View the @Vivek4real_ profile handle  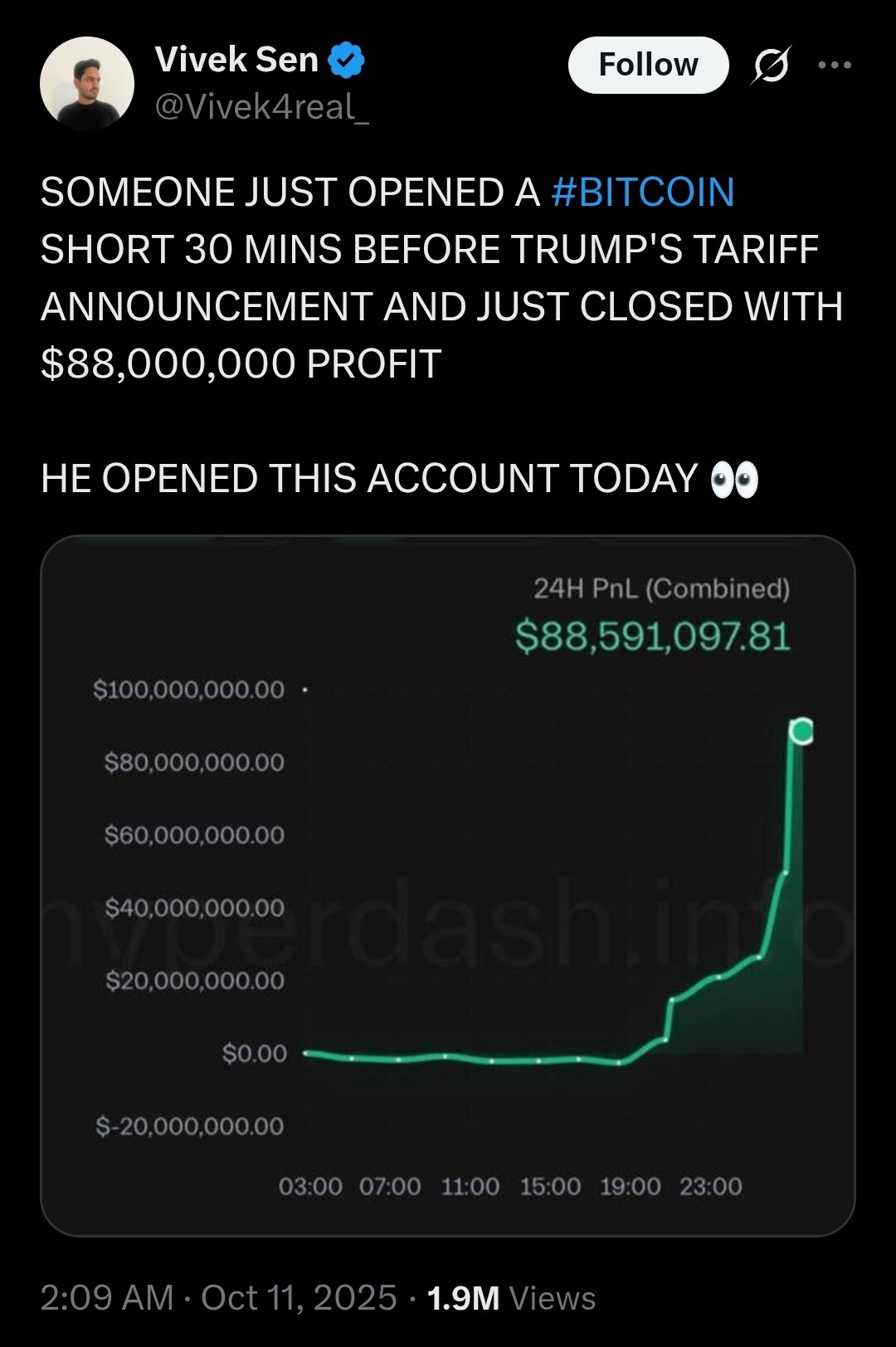pos(261,106)
